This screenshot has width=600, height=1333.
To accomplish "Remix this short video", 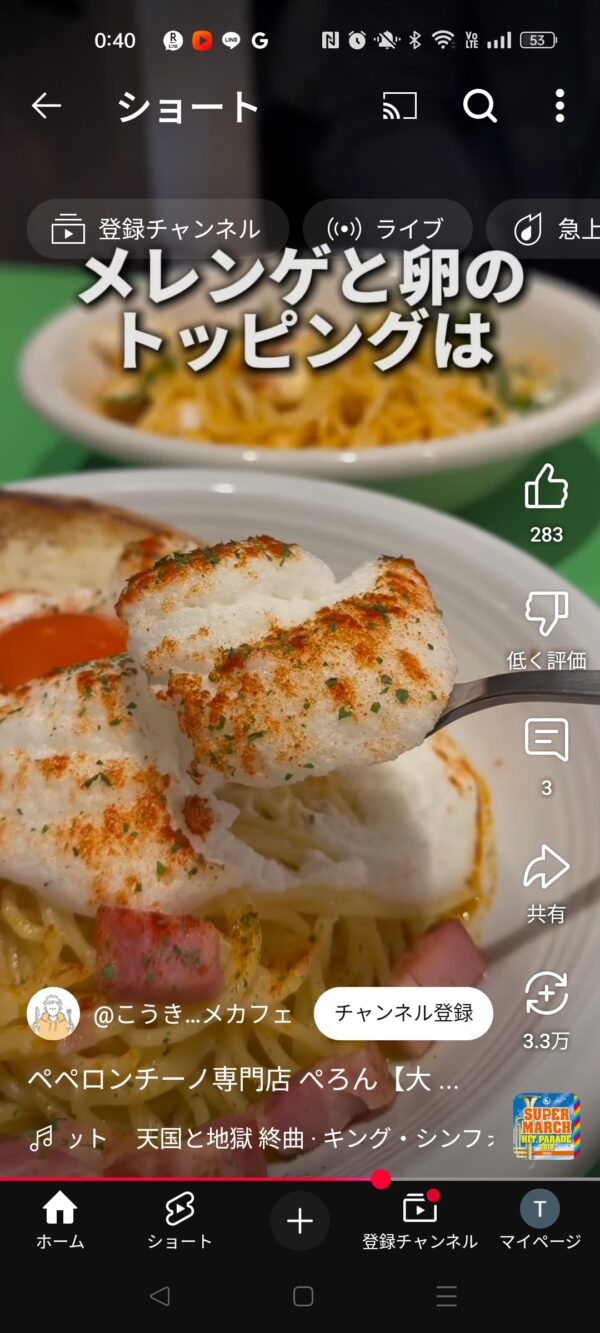I will point(546,996).
